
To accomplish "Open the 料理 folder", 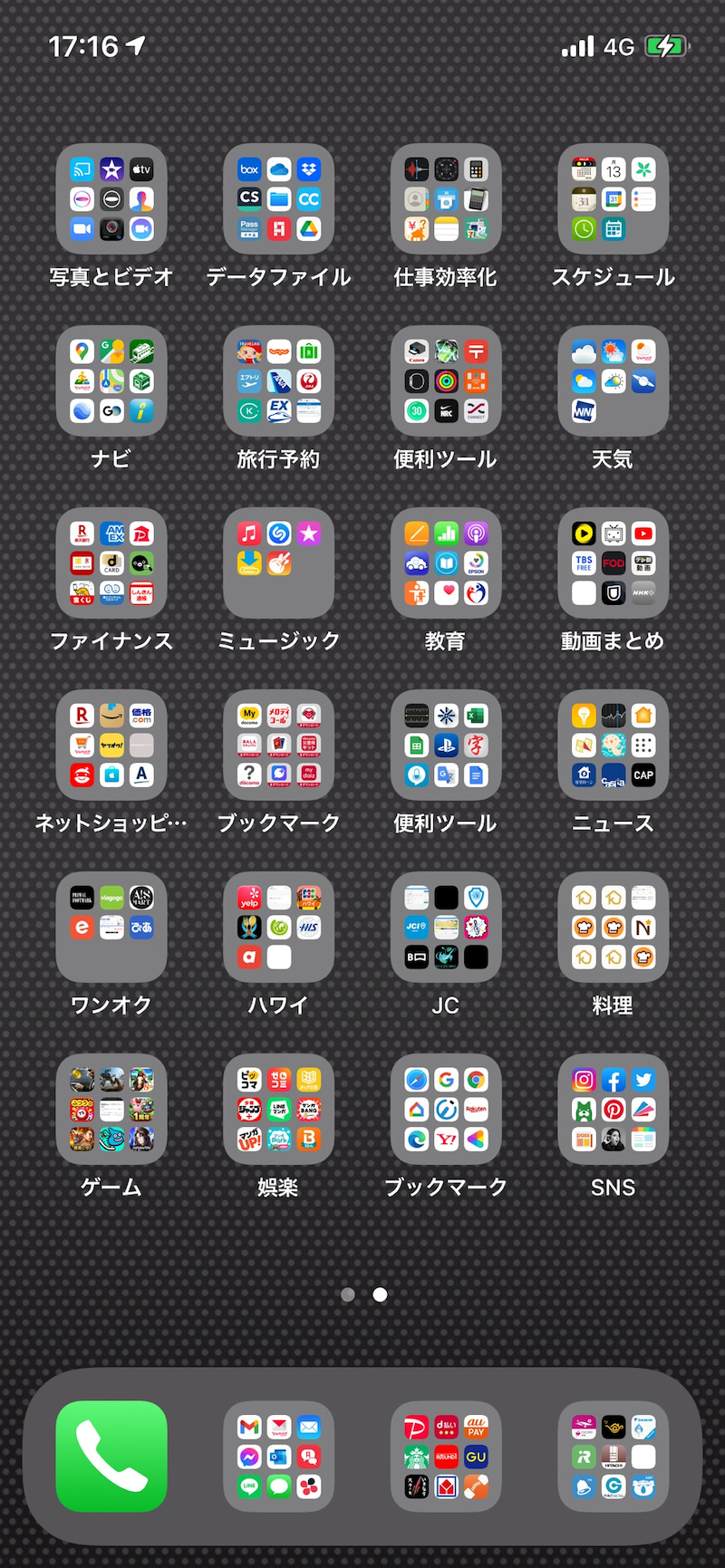I will 614,928.
